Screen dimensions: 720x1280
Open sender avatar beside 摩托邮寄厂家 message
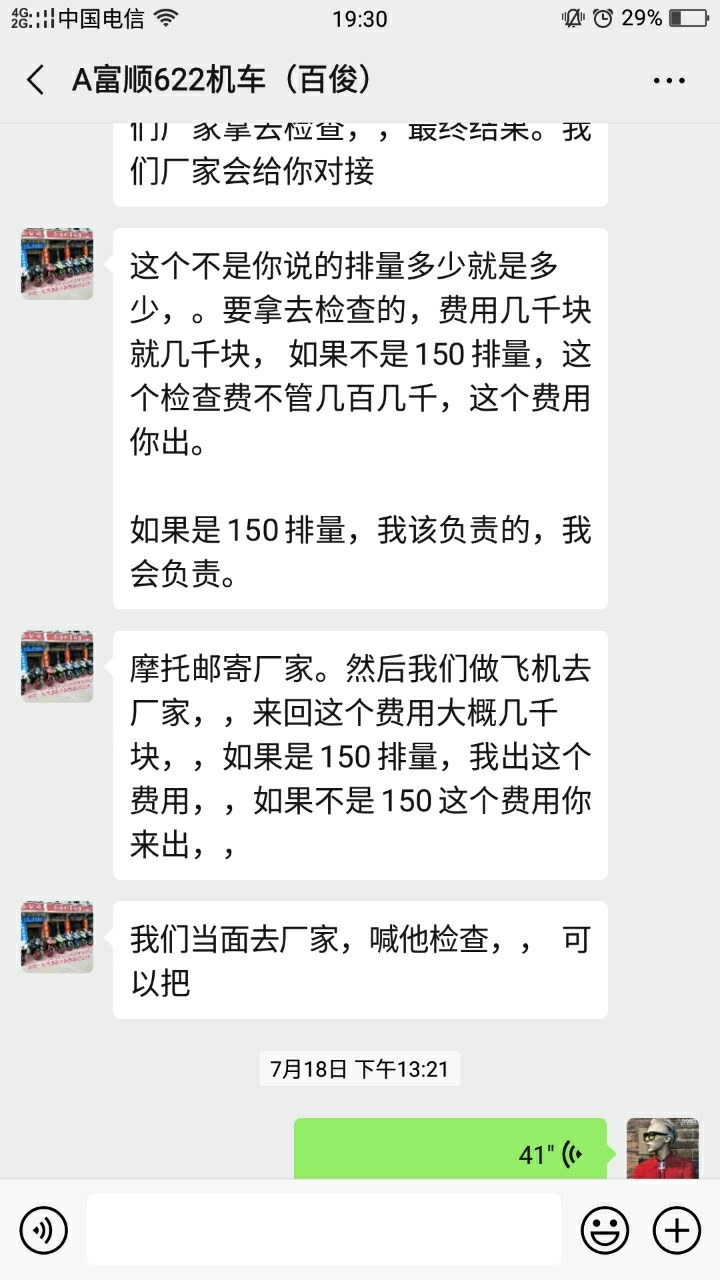point(57,666)
